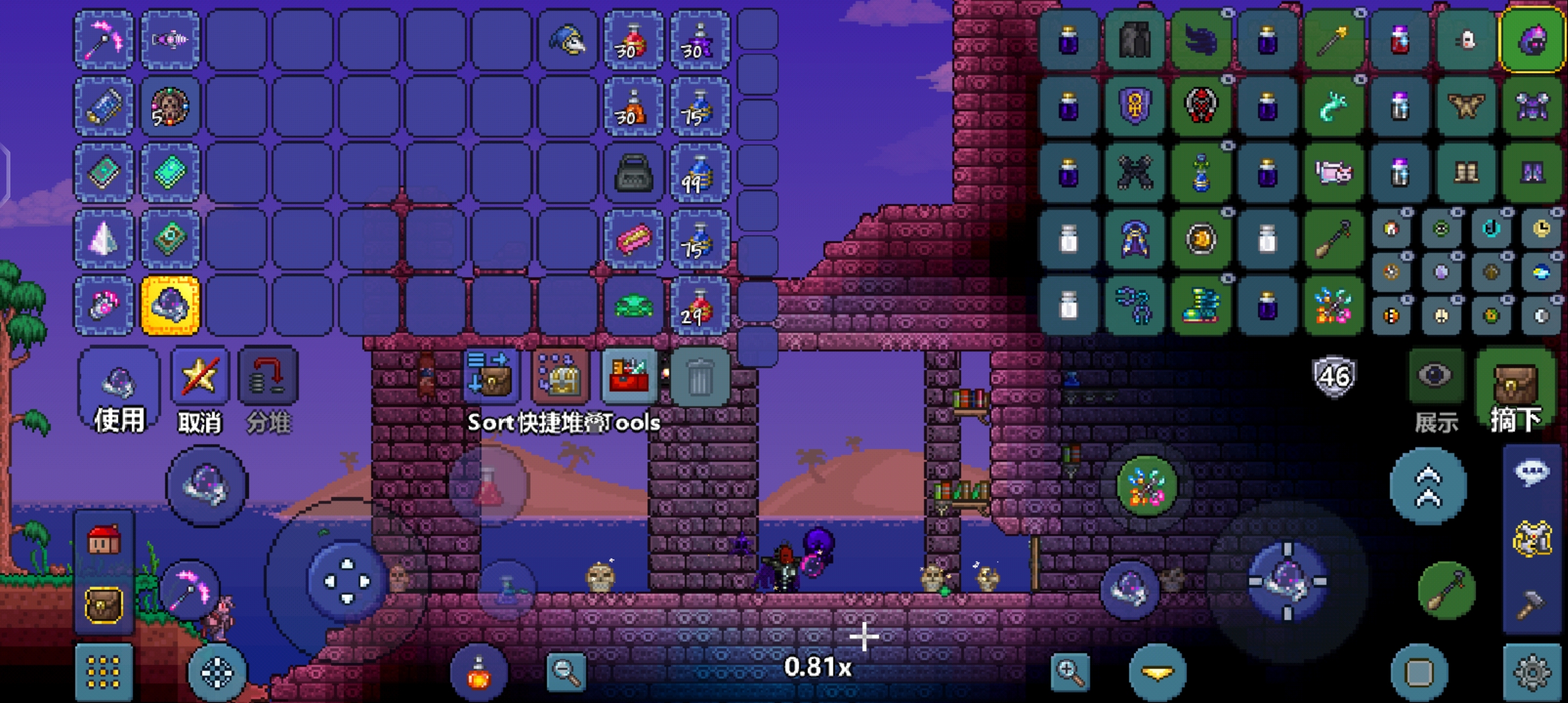1568x703 pixels.
Task: Tap 取消 to cancel favorite
Action: pyautogui.click(x=199, y=389)
